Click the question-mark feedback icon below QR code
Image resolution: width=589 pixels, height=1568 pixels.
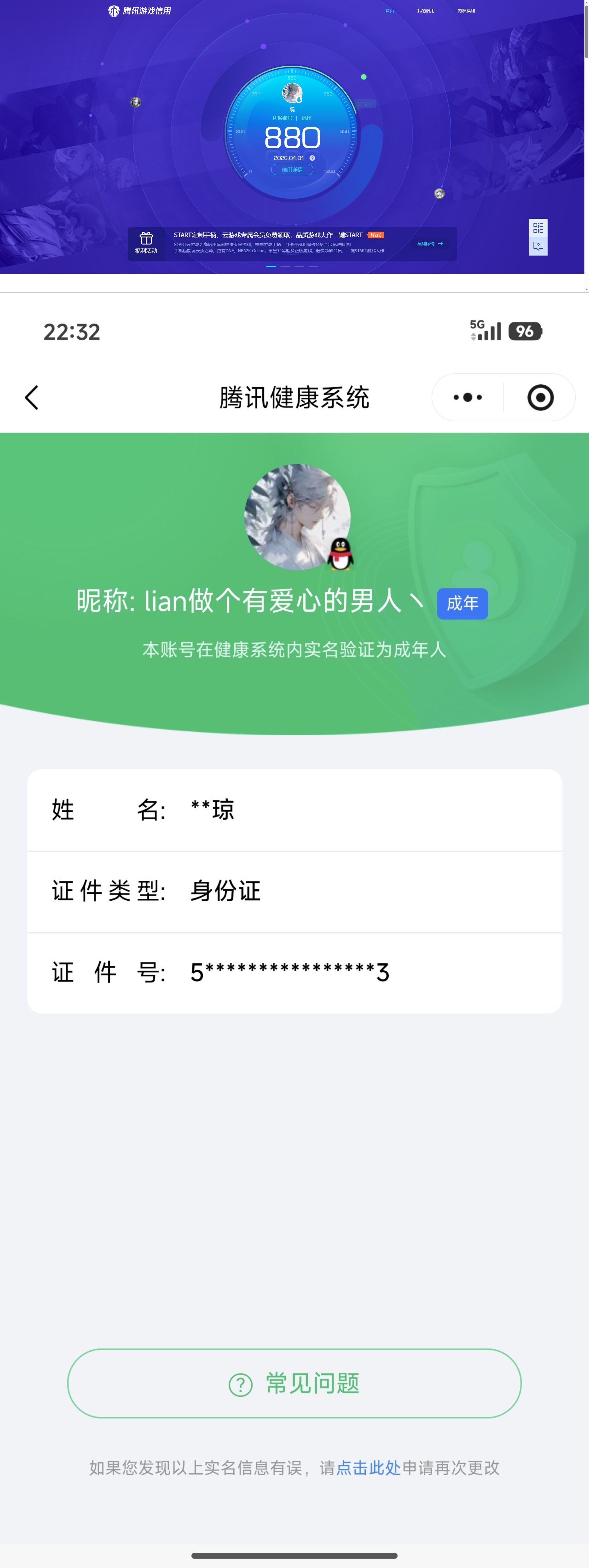click(538, 246)
